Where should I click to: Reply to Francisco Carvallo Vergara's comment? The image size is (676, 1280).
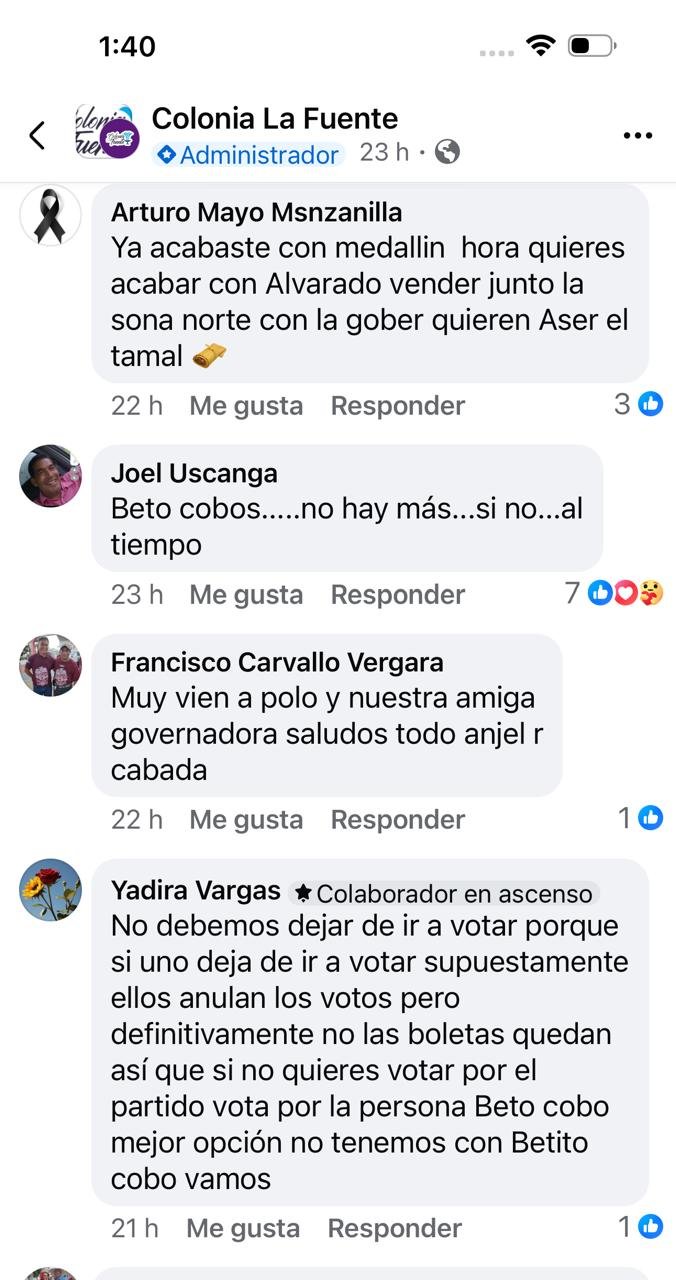(x=397, y=820)
